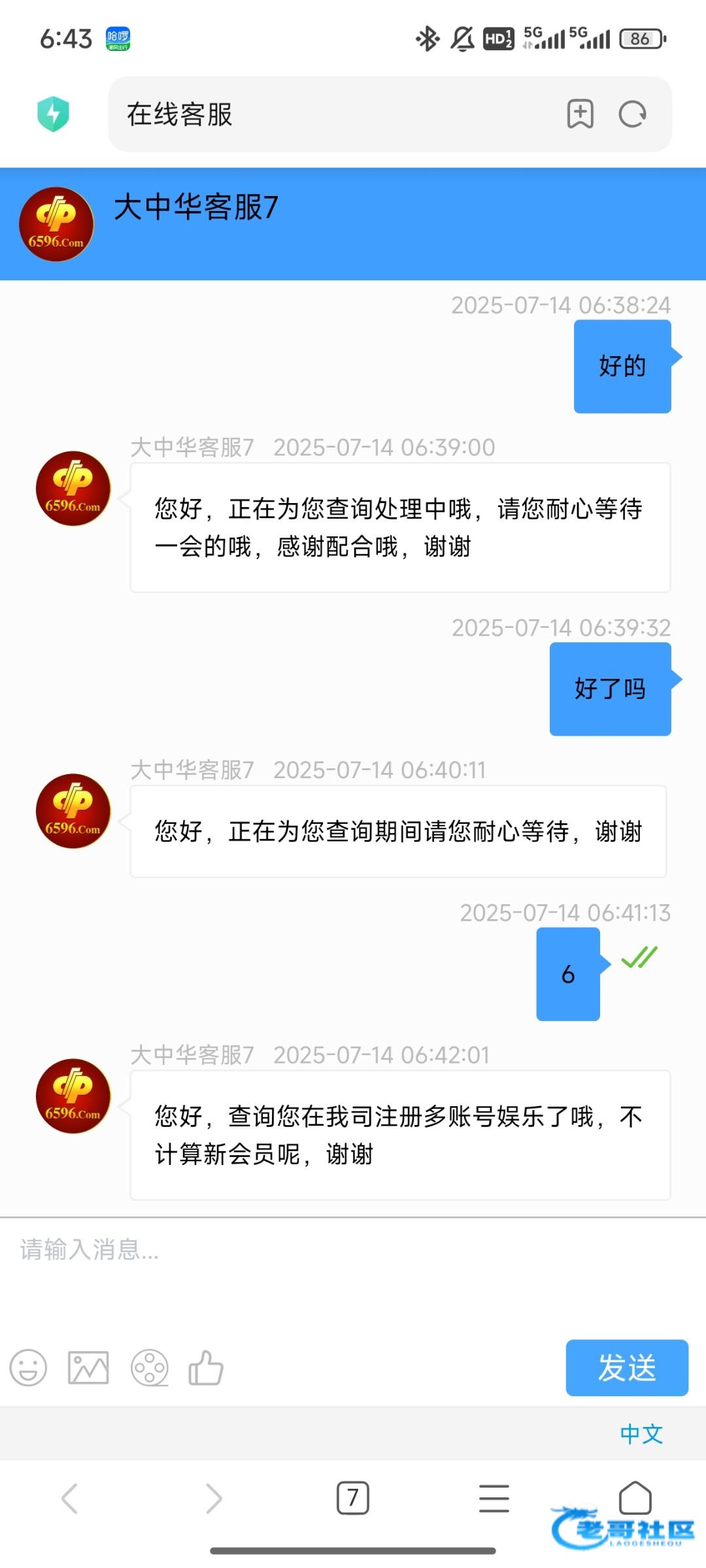Open the browser tabs switcher showing 7
This screenshot has height=1568, width=706.
click(x=353, y=1498)
